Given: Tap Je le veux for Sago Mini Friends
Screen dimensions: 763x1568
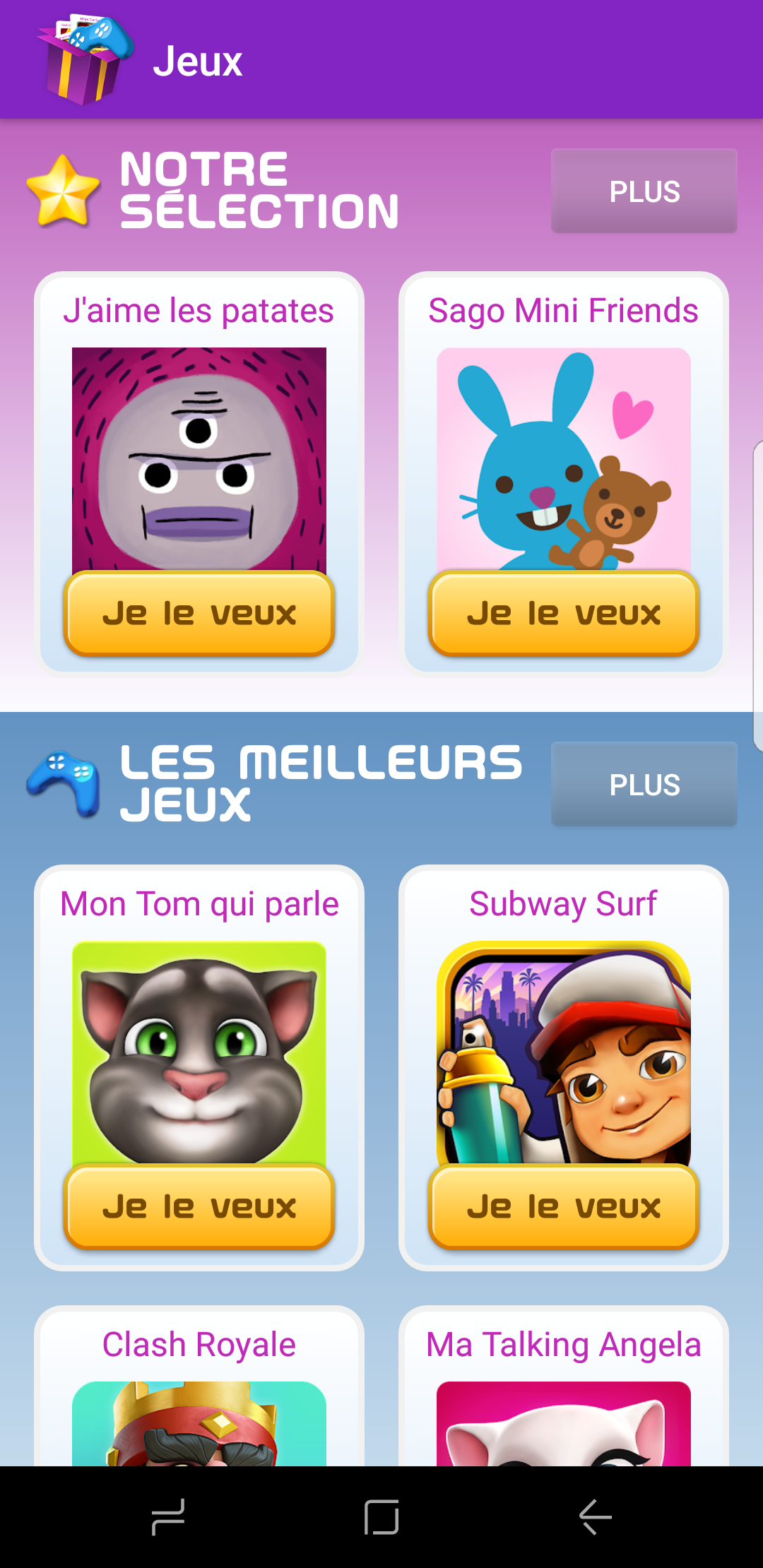Looking at the screenshot, I should [563, 613].
